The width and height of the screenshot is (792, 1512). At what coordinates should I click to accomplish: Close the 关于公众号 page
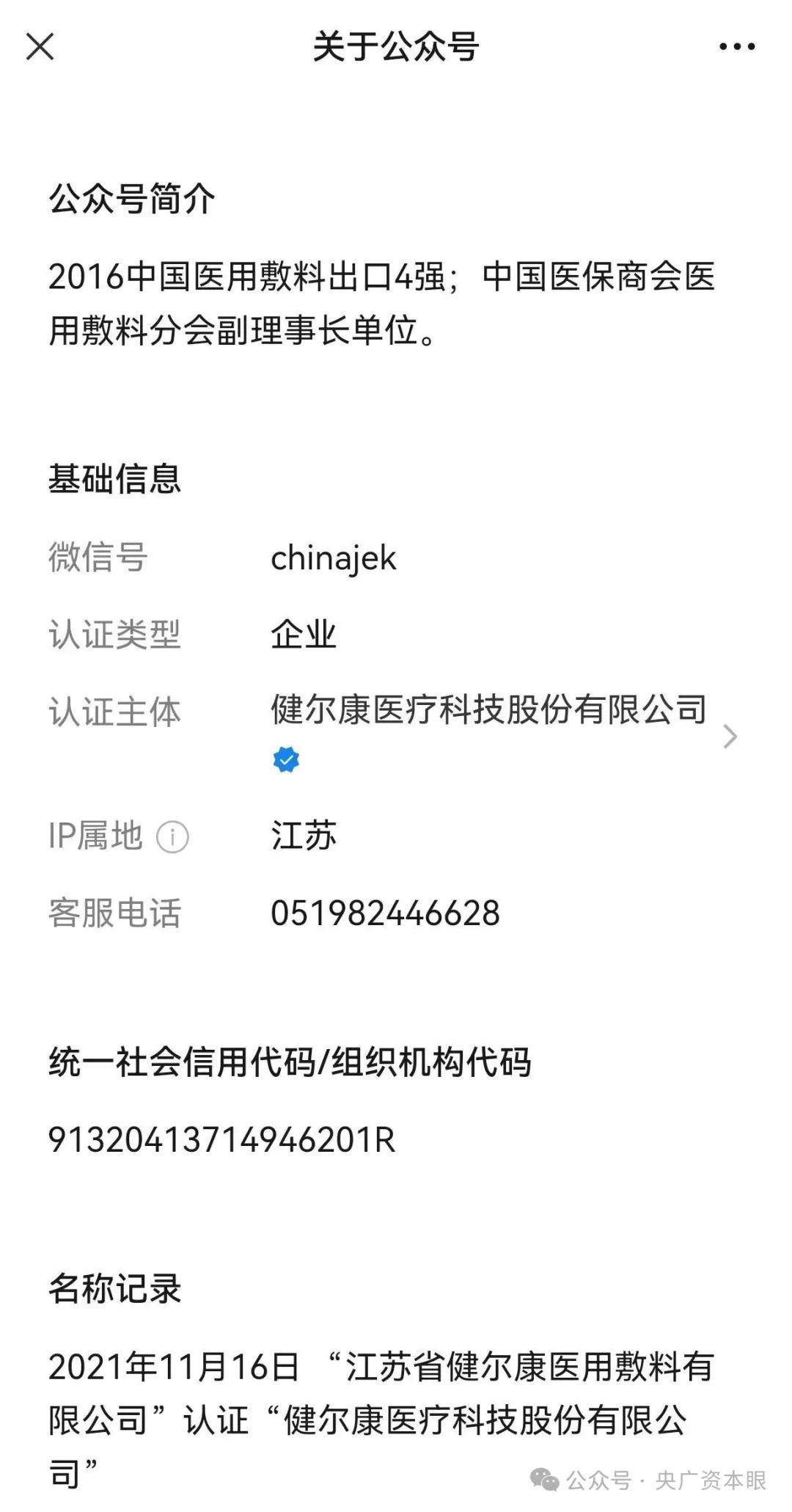click(40, 48)
